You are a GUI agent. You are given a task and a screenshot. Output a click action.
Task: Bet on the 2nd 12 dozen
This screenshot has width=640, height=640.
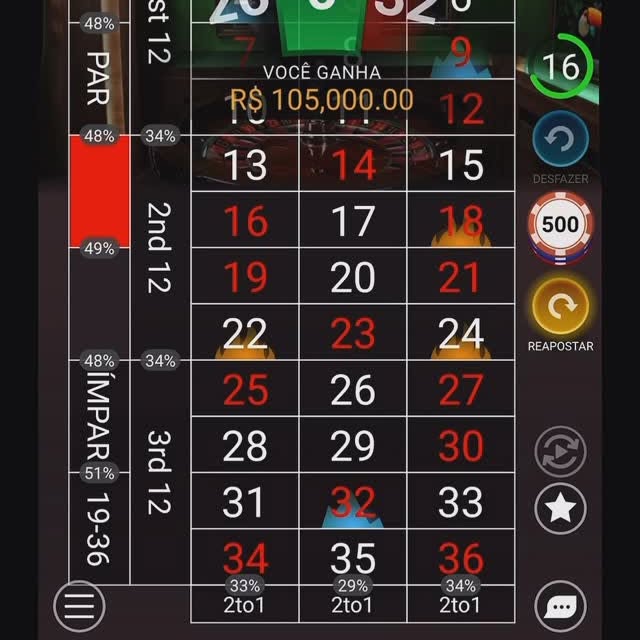(x=159, y=247)
